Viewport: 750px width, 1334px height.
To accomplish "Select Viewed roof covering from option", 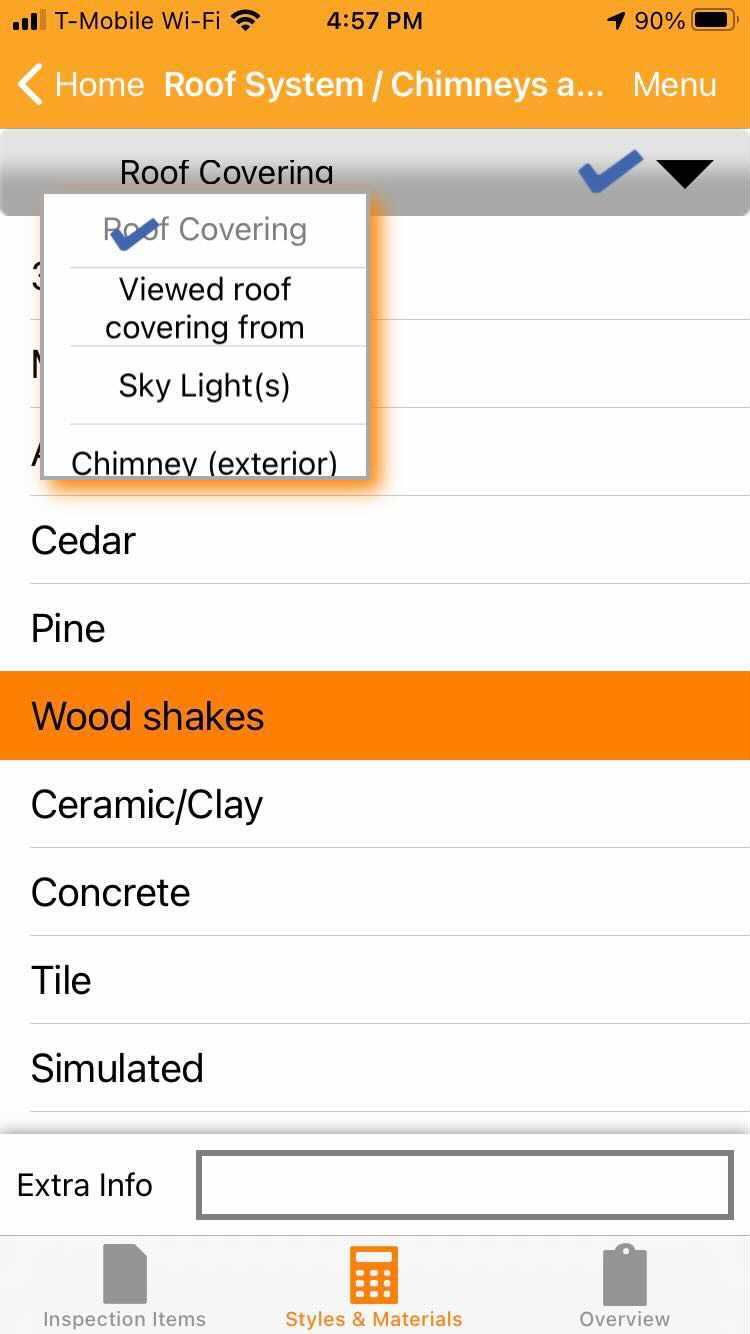I will (x=205, y=308).
